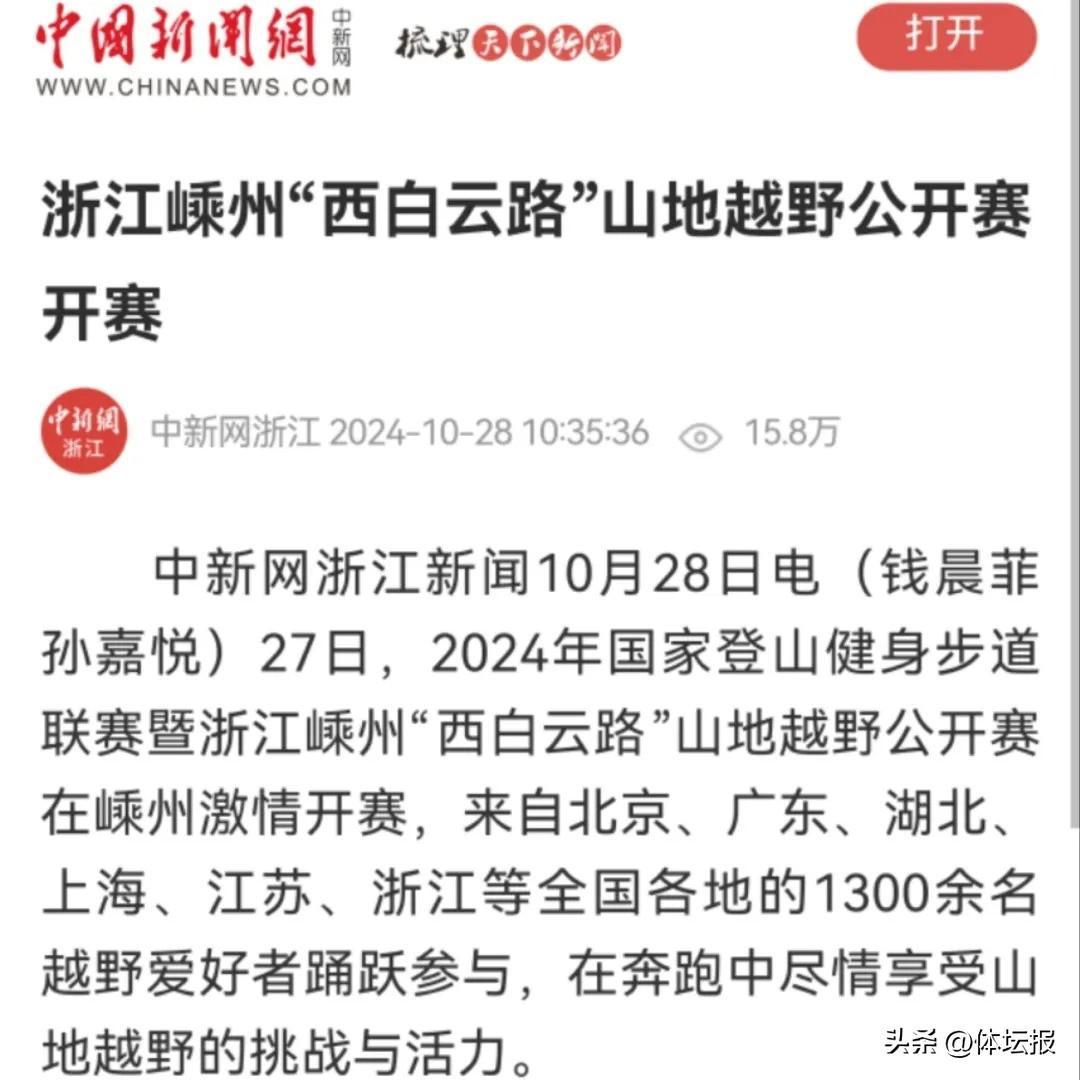Open the 中新网浙江 publisher avatar
Screen dimensions: 1080x1080
pos(84,431)
